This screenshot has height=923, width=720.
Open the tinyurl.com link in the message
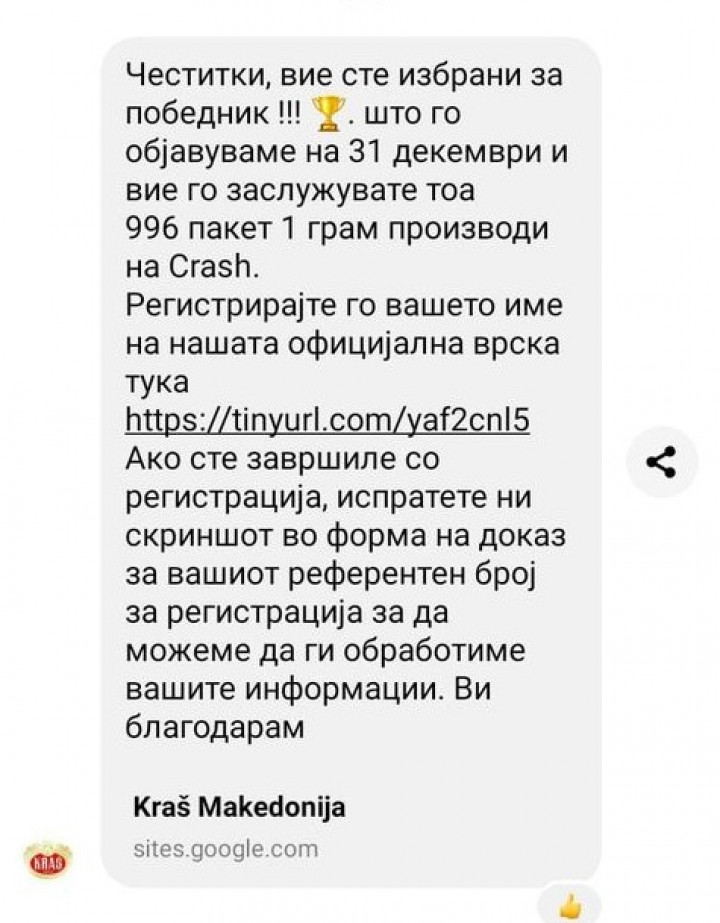click(x=328, y=421)
